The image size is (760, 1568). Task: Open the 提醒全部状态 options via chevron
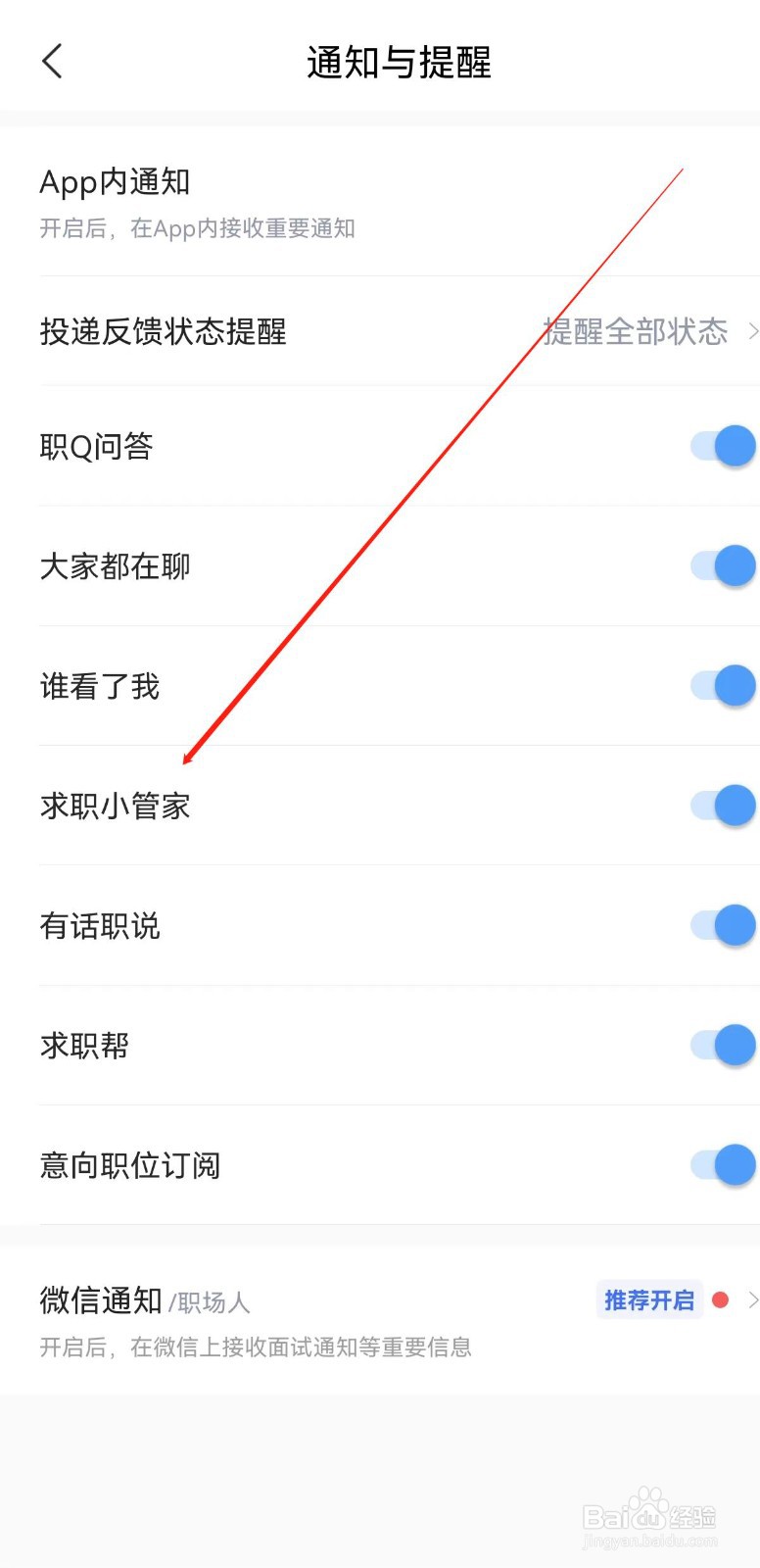click(x=751, y=333)
